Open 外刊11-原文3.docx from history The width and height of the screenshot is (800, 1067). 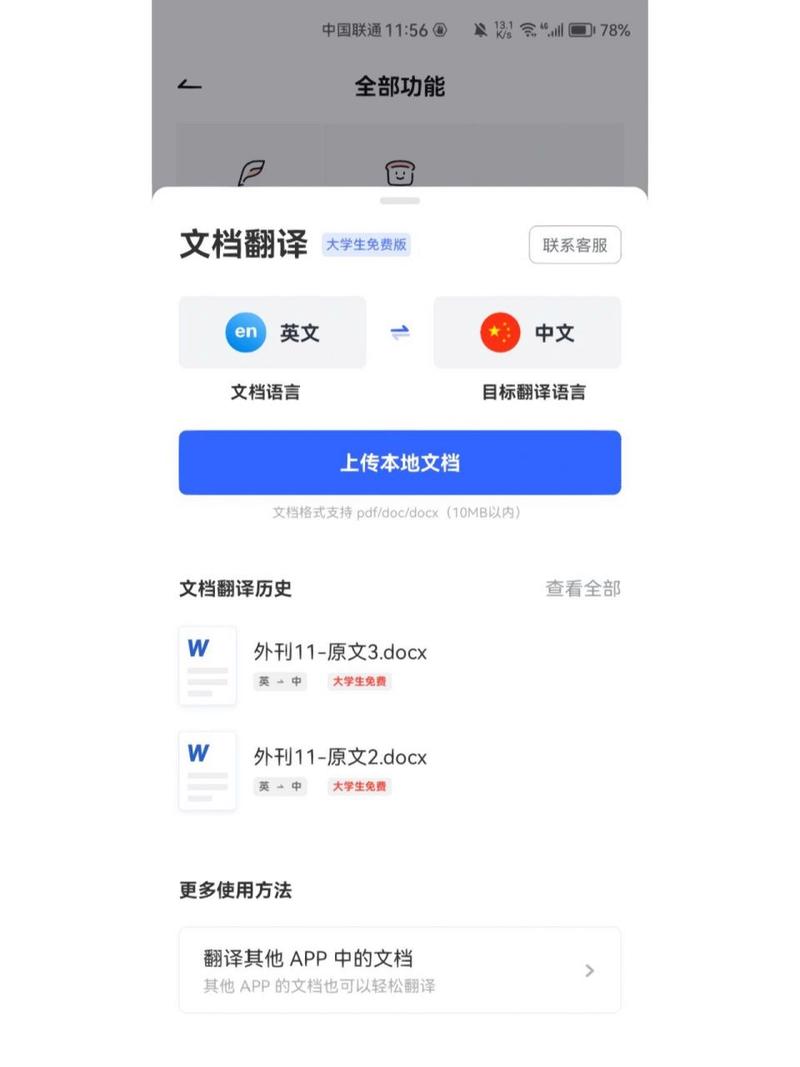(x=340, y=653)
